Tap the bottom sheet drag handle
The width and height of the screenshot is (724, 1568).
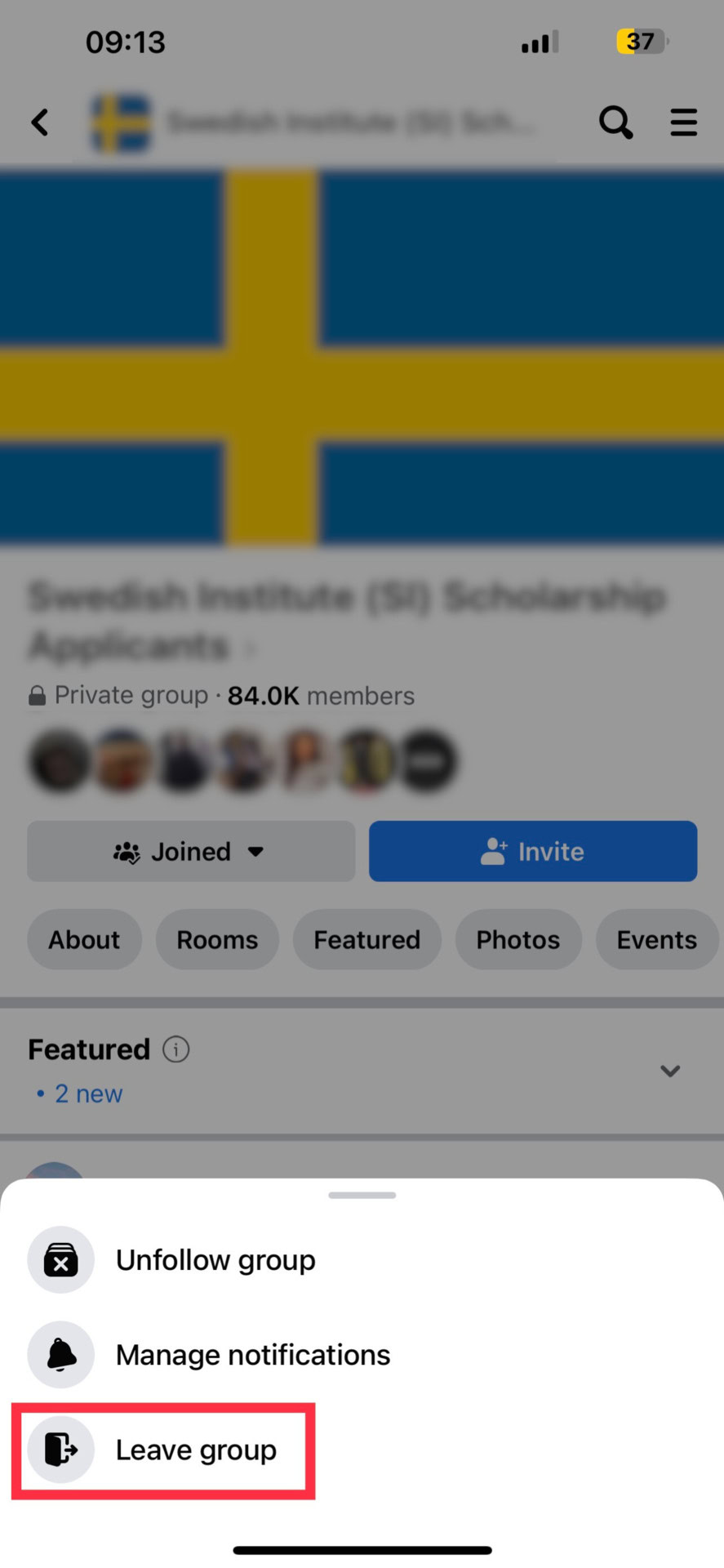click(362, 1195)
